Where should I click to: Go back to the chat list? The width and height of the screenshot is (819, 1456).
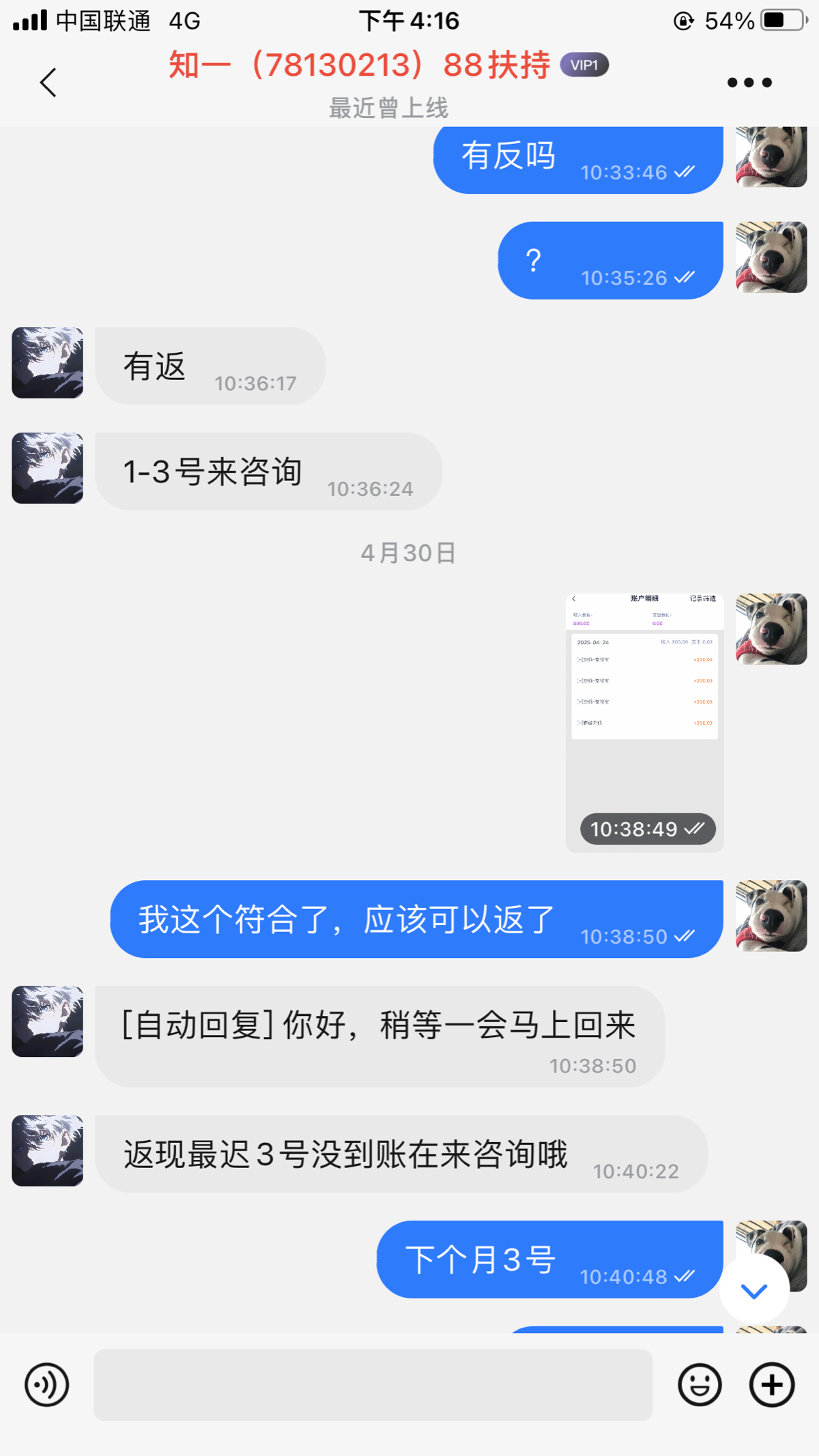48,83
